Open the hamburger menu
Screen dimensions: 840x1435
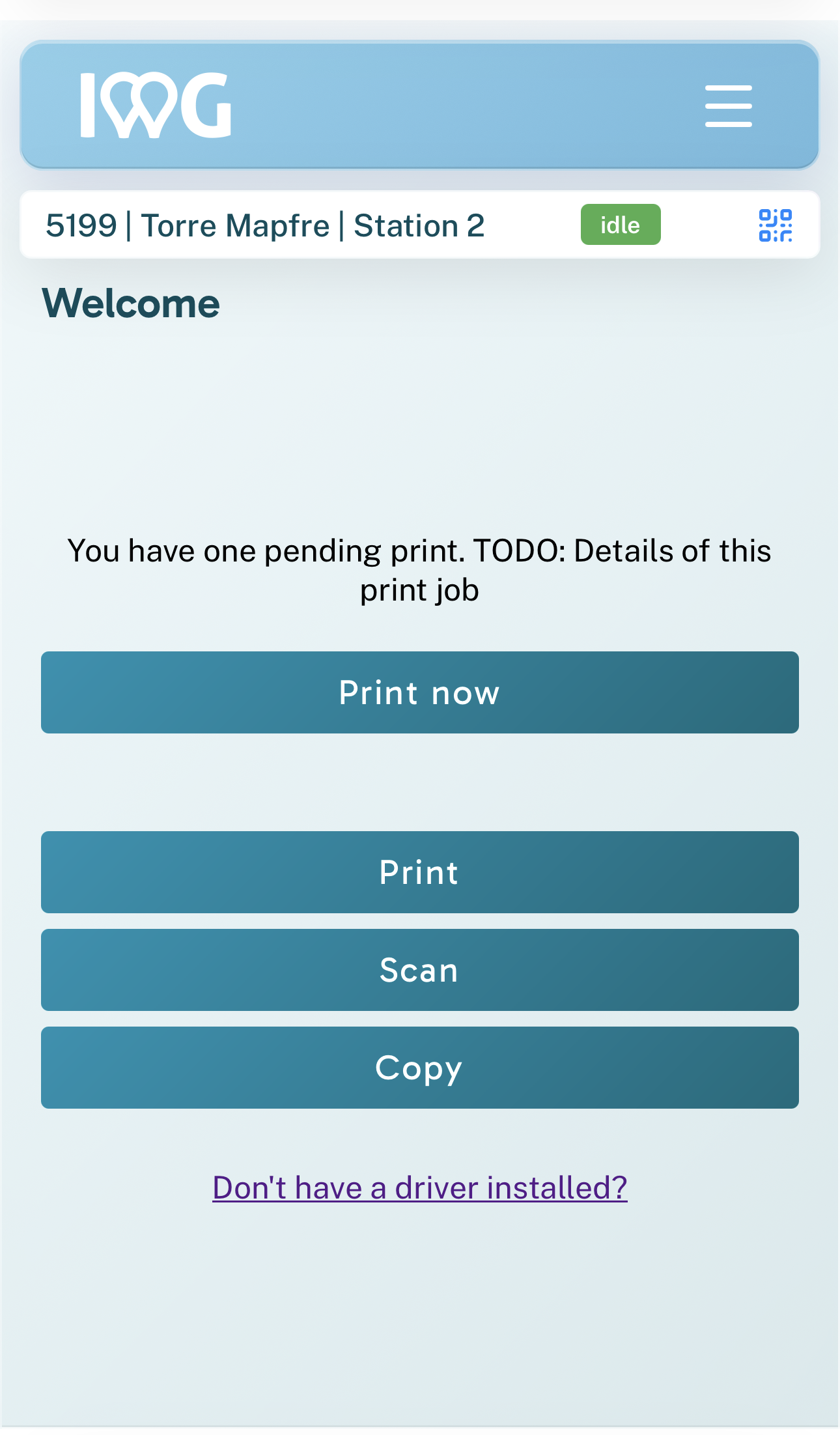point(728,106)
